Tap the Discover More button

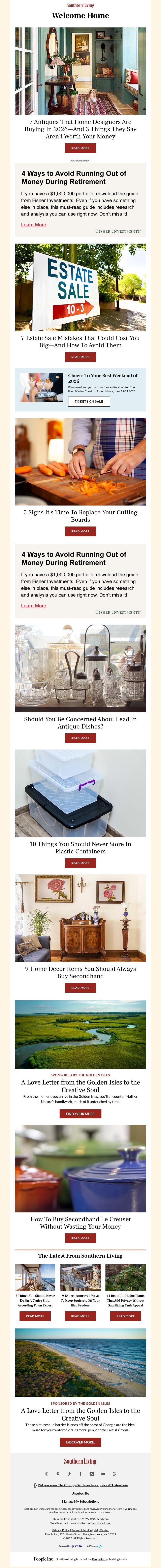coord(80,1442)
